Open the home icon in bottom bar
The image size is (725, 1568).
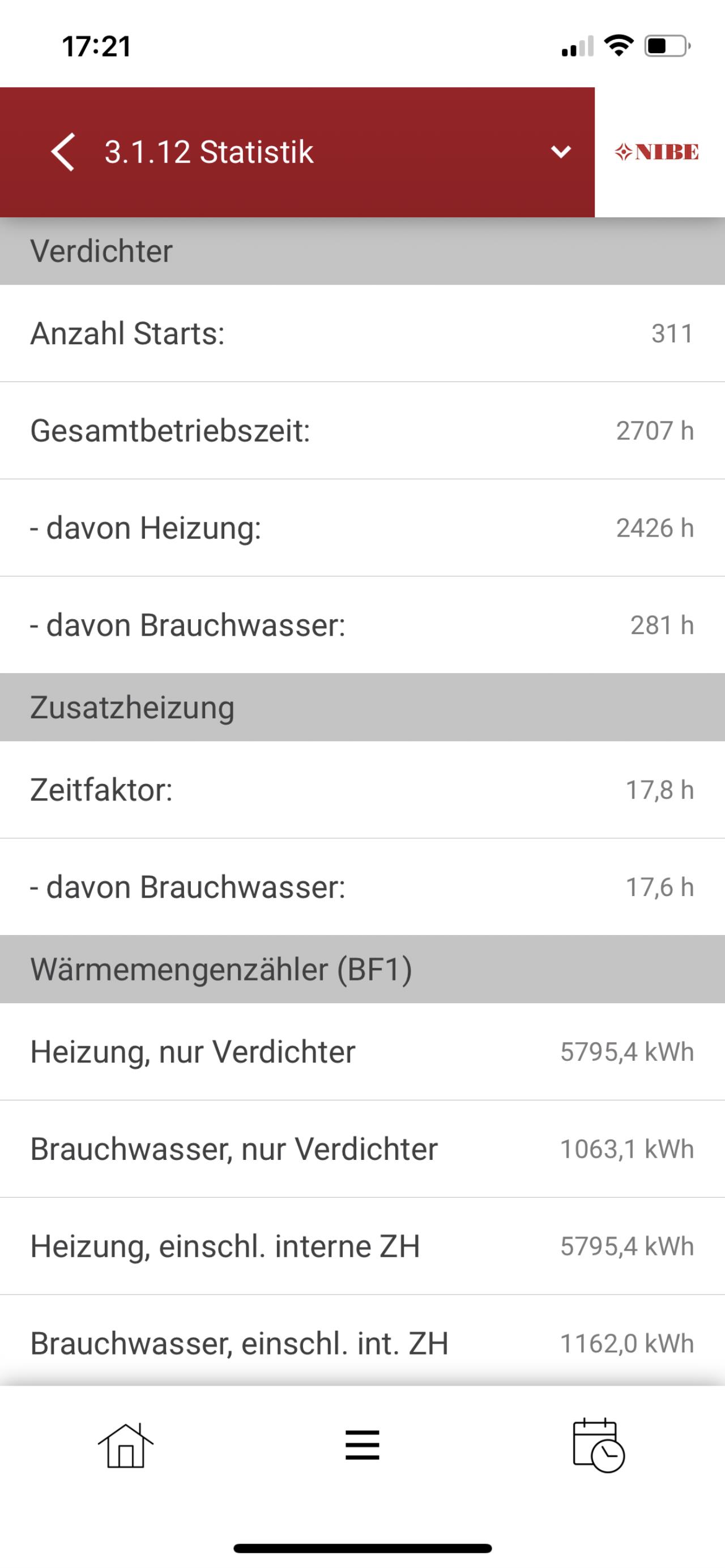click(x=126, y=1446)
